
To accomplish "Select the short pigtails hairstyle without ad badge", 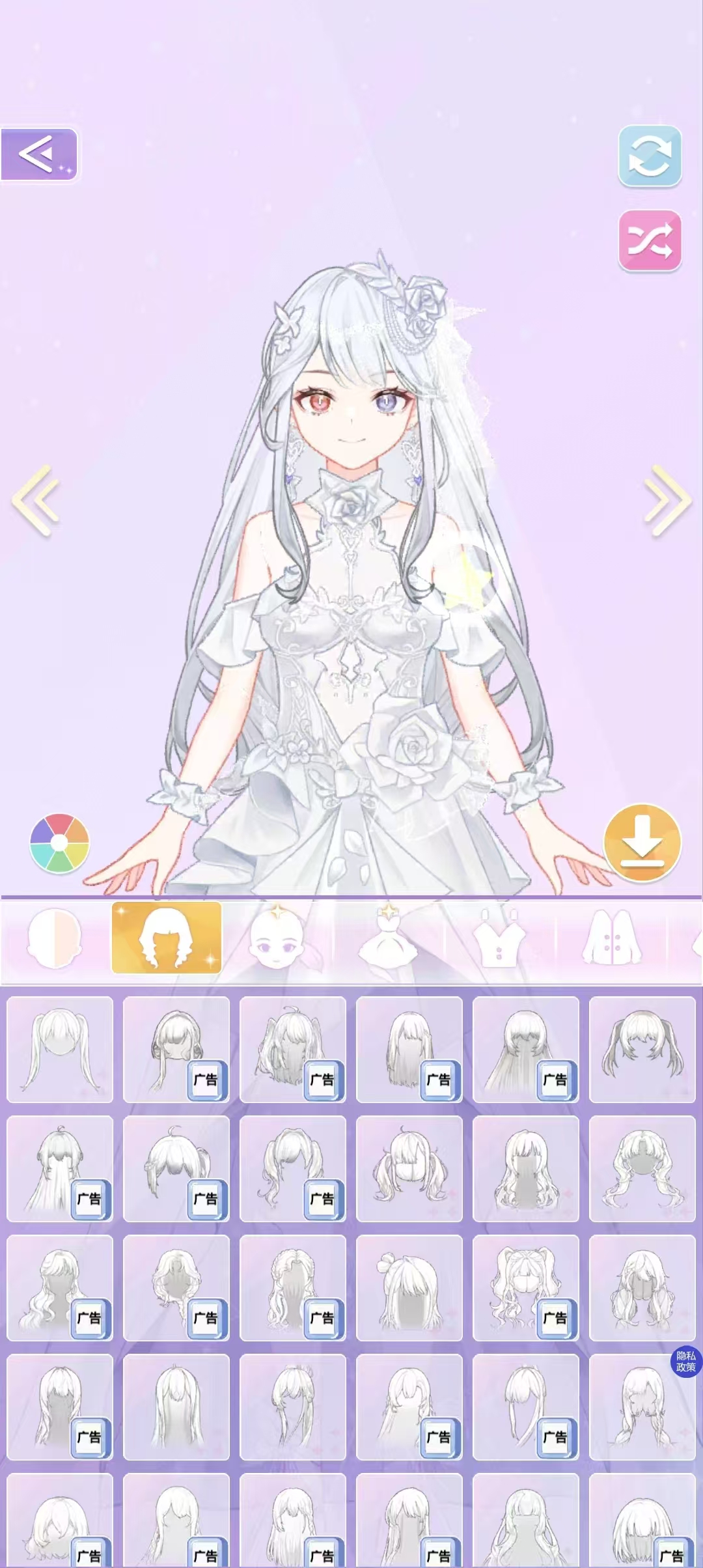I will point(642,1049).
